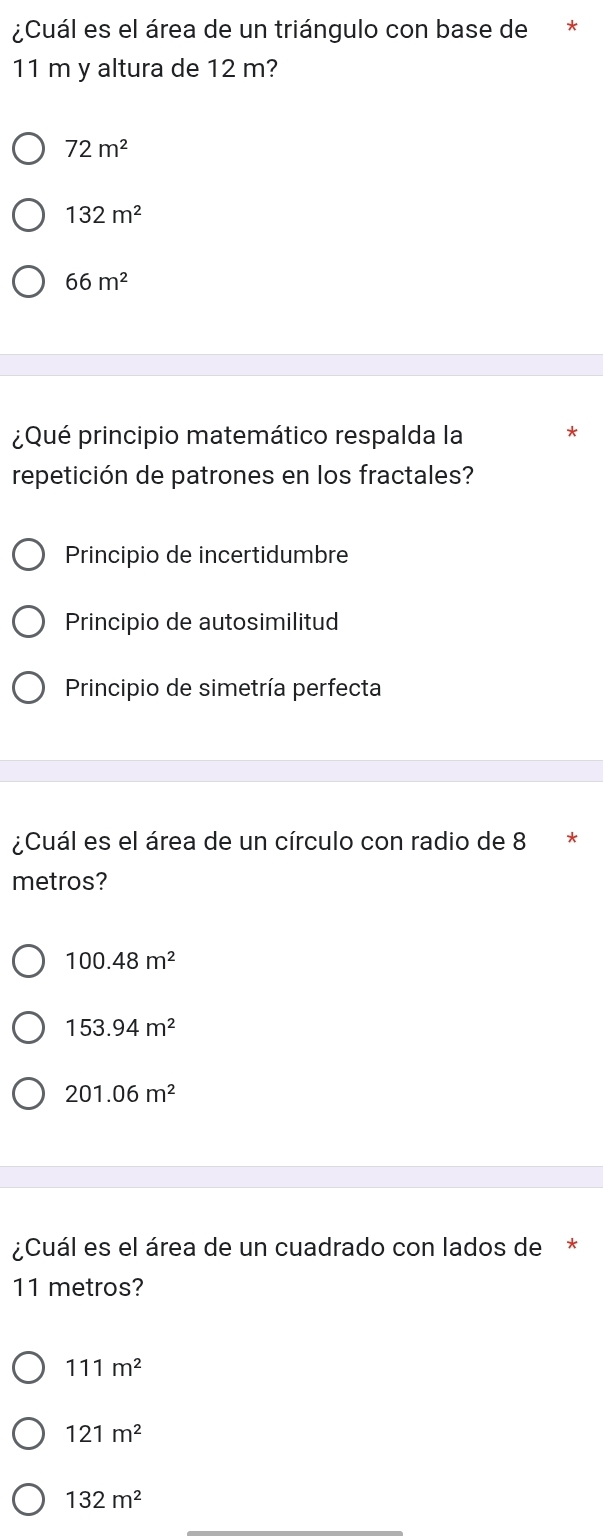Select 111 m² for the square area

coord(29,1367)
